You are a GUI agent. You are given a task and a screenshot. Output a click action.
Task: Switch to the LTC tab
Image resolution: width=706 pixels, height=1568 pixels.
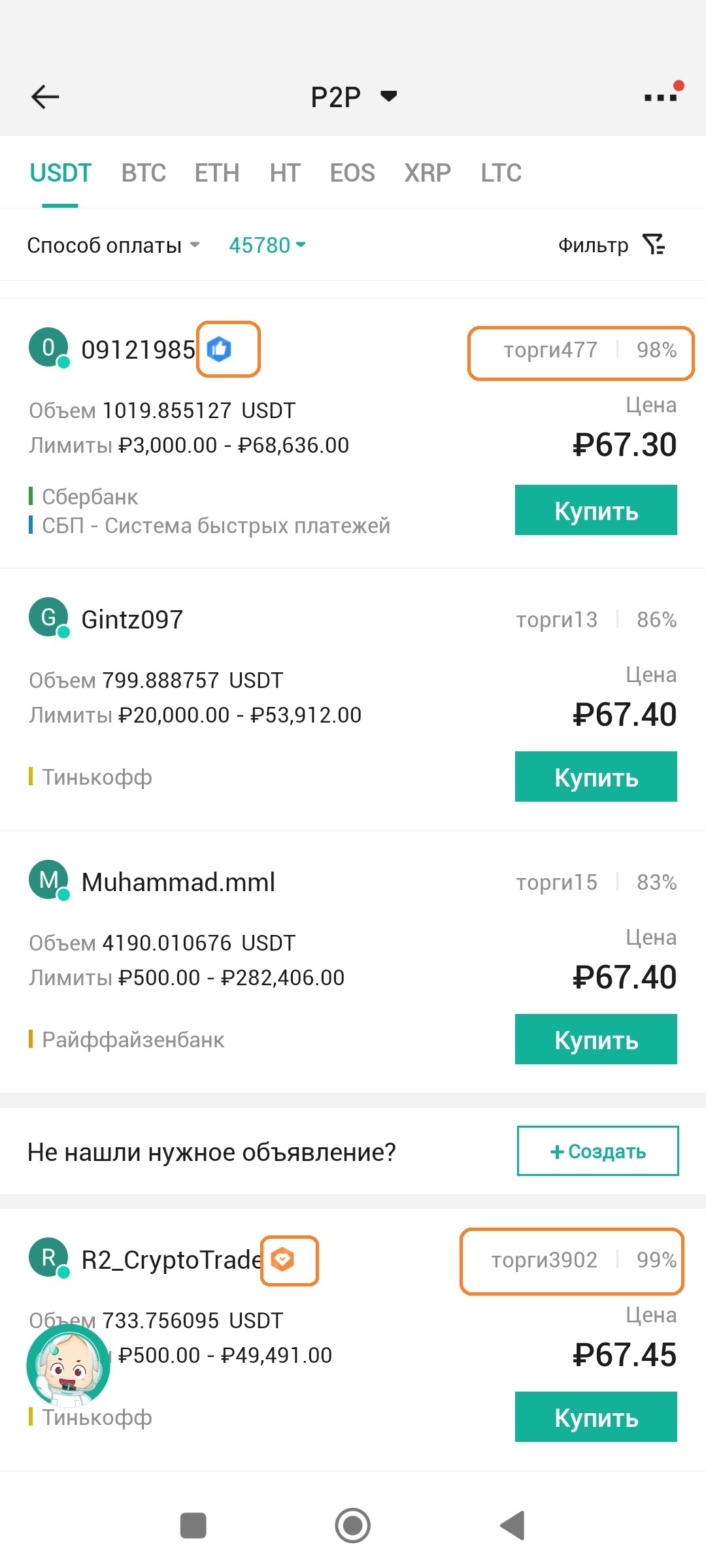(501, 173)
